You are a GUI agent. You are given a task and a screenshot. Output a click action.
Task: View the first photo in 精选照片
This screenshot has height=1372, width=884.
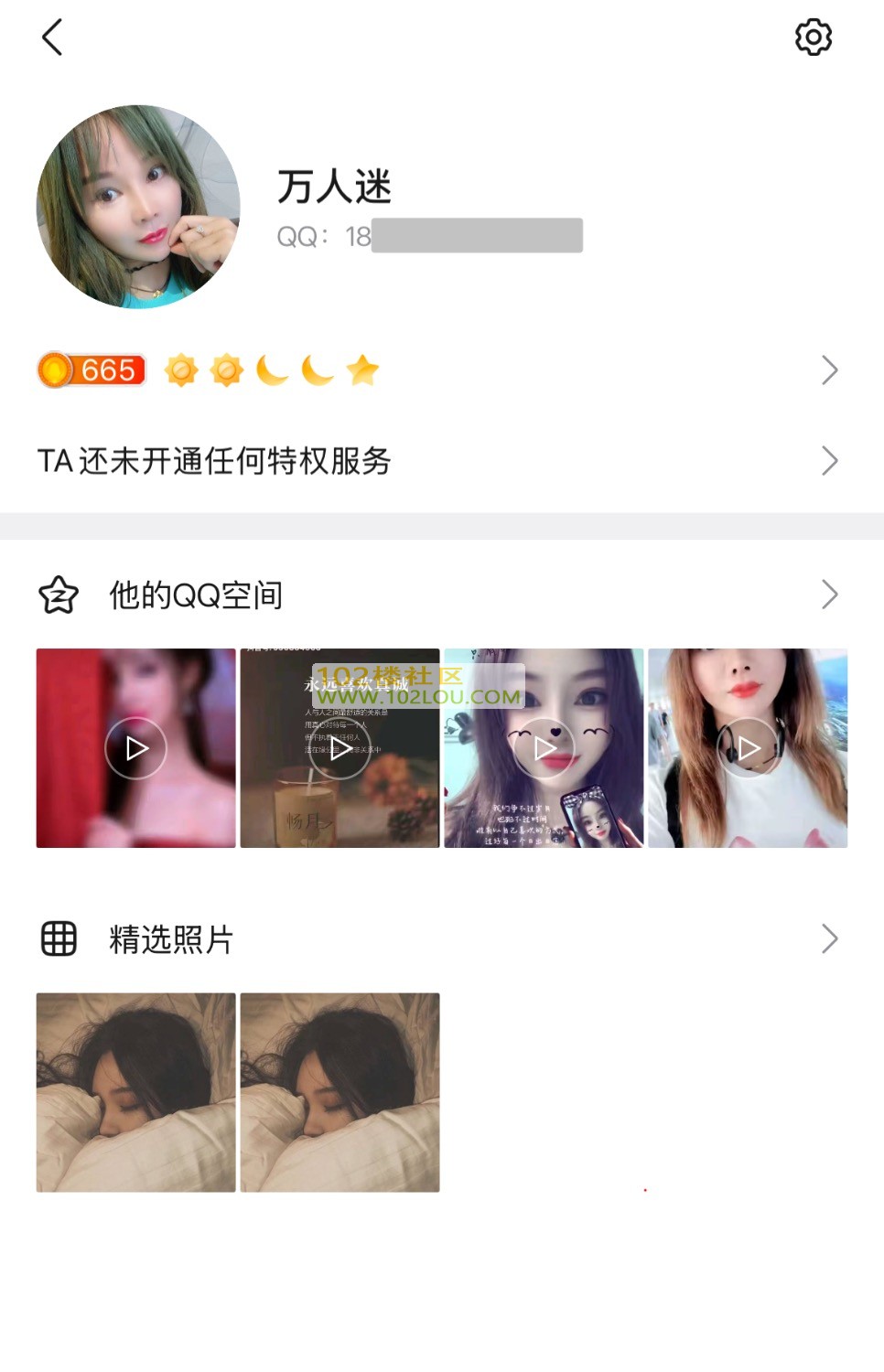coord(135,1092)
